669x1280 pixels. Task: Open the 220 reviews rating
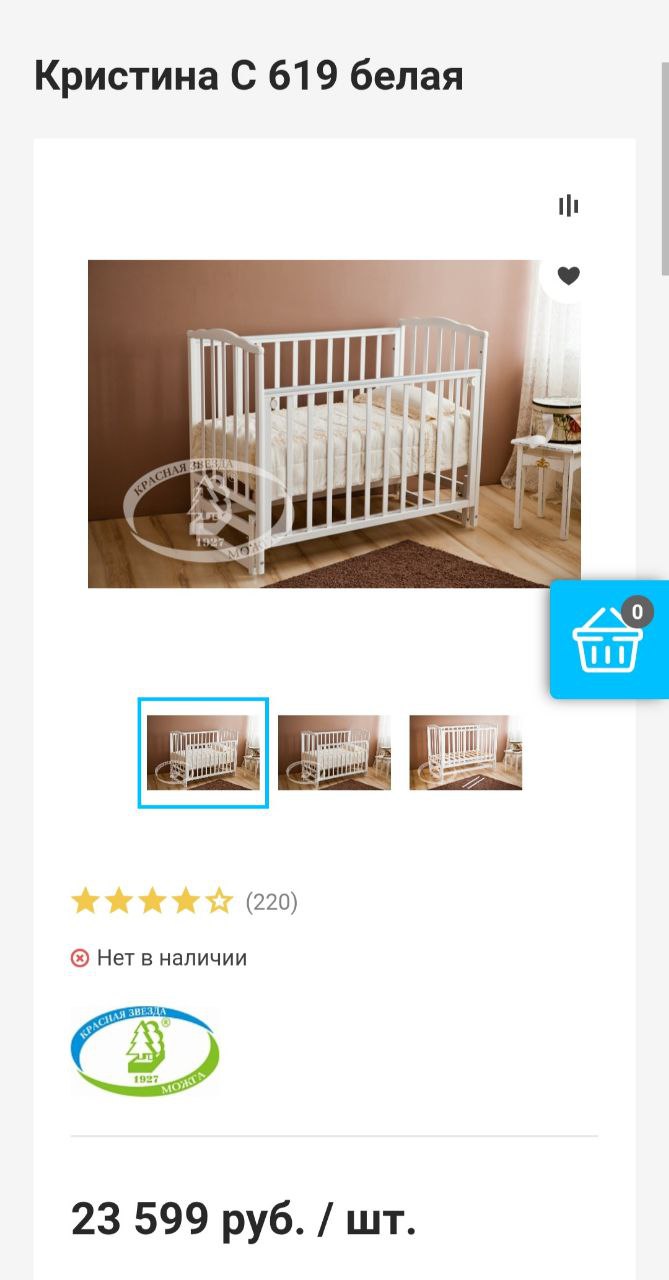coord(184,902)
